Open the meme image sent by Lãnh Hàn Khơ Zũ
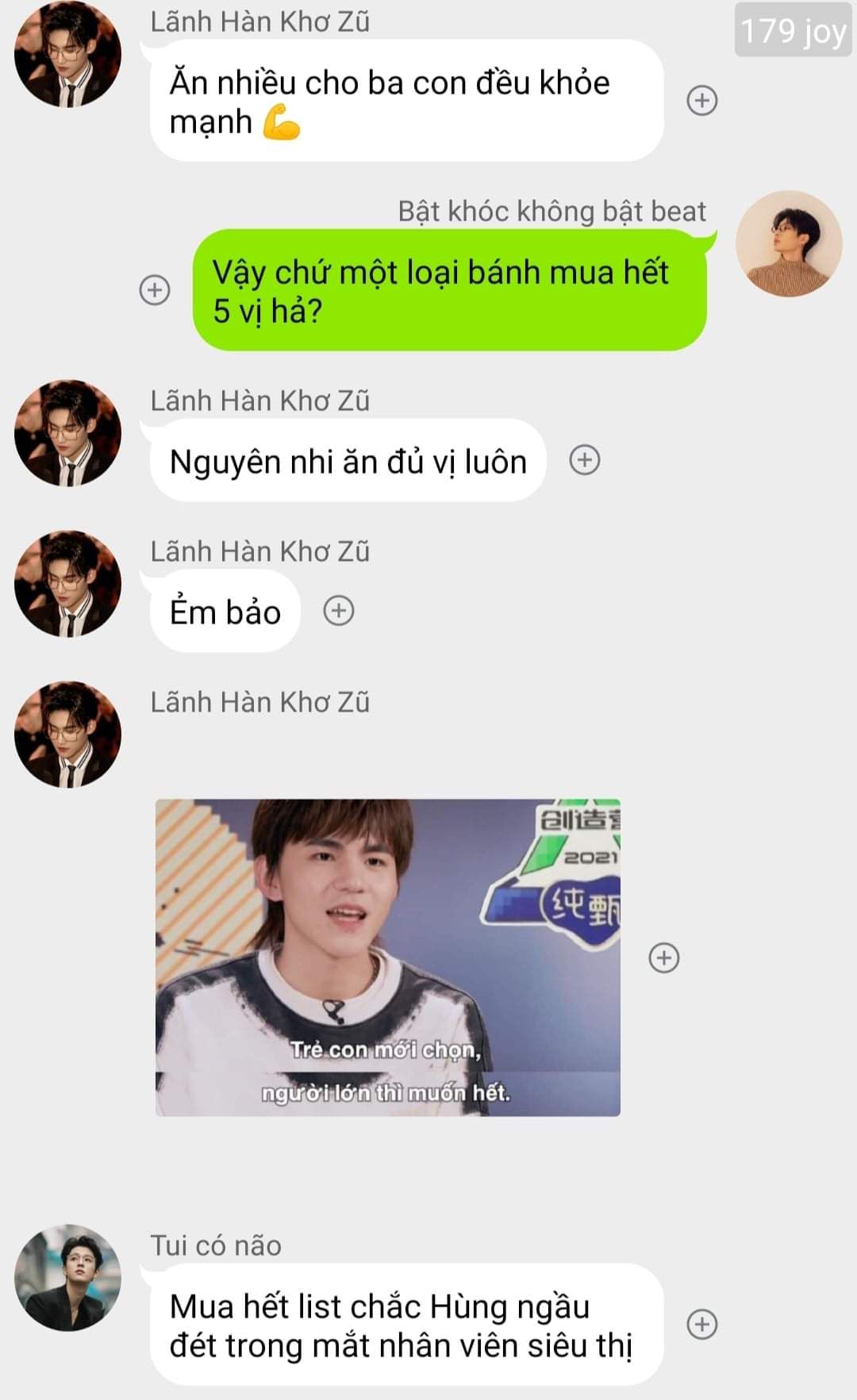 387,957
